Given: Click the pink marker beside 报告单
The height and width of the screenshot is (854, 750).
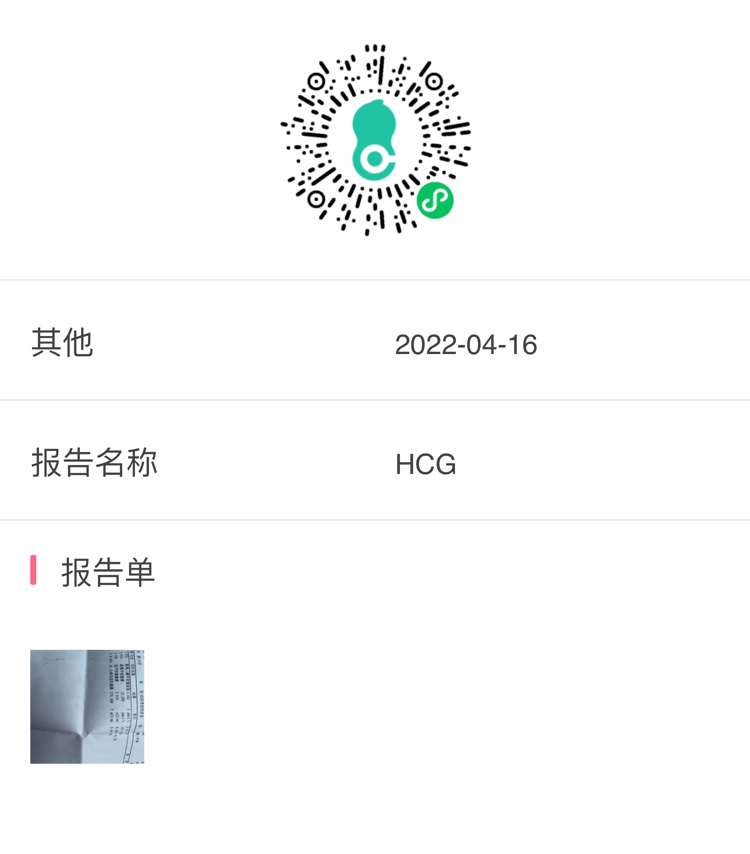Looking at the screenshot, I should tap(34, 573).
